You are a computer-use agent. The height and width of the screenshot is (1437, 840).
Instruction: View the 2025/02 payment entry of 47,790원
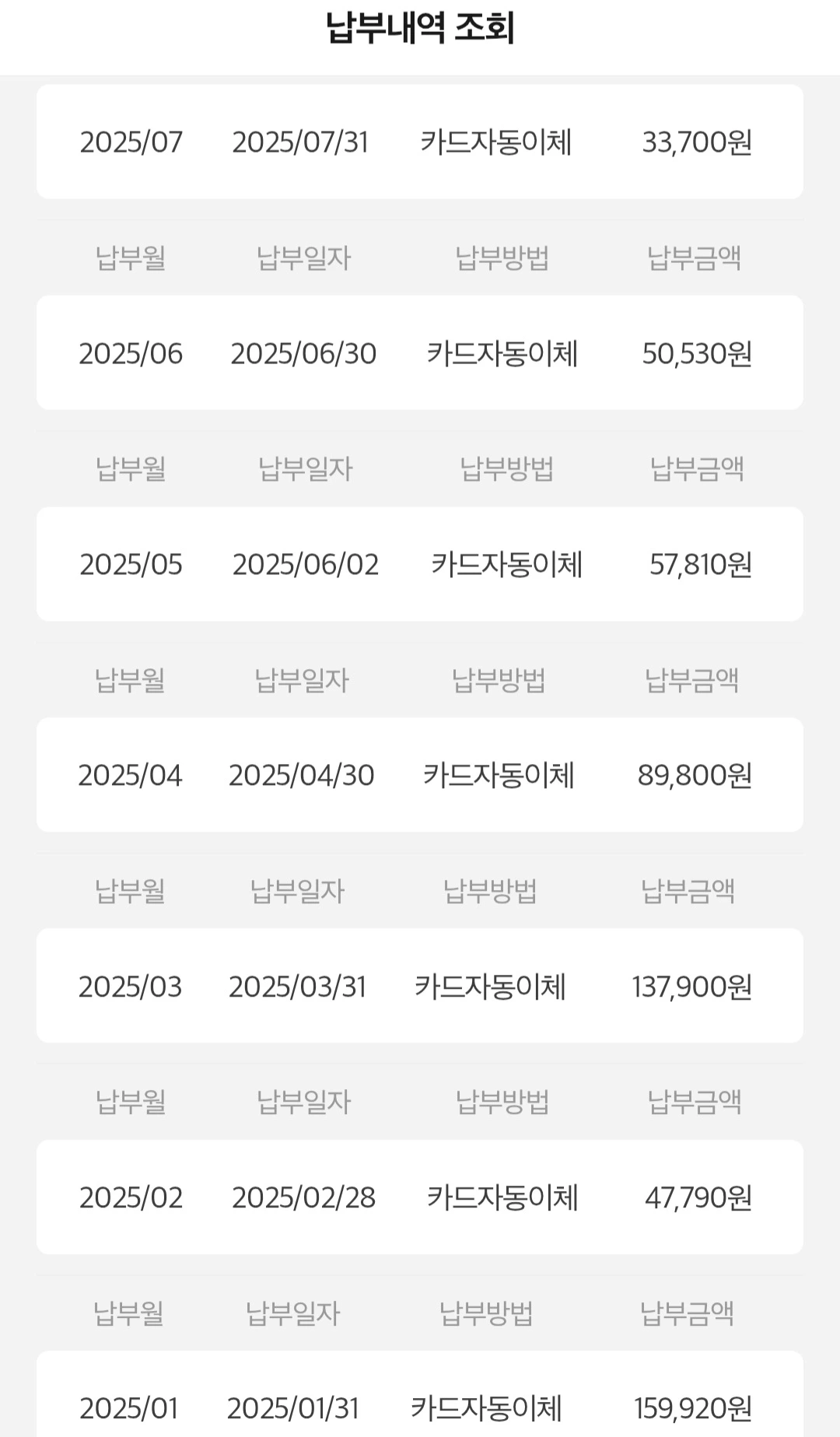[x=420, y=1197]
